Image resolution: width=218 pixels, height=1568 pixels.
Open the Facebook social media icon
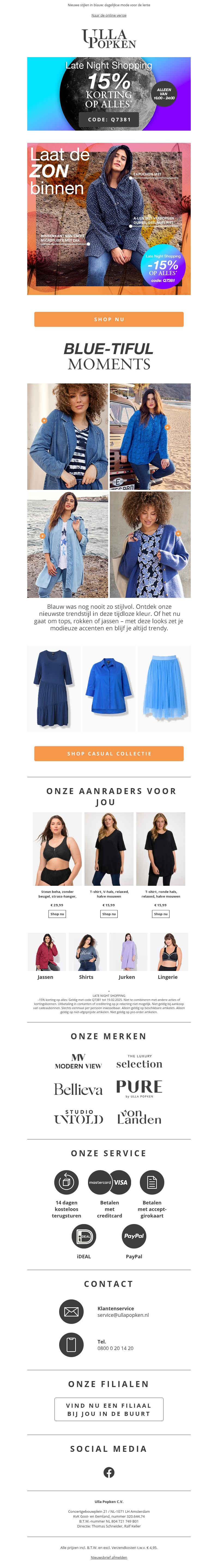[109, 1472]
